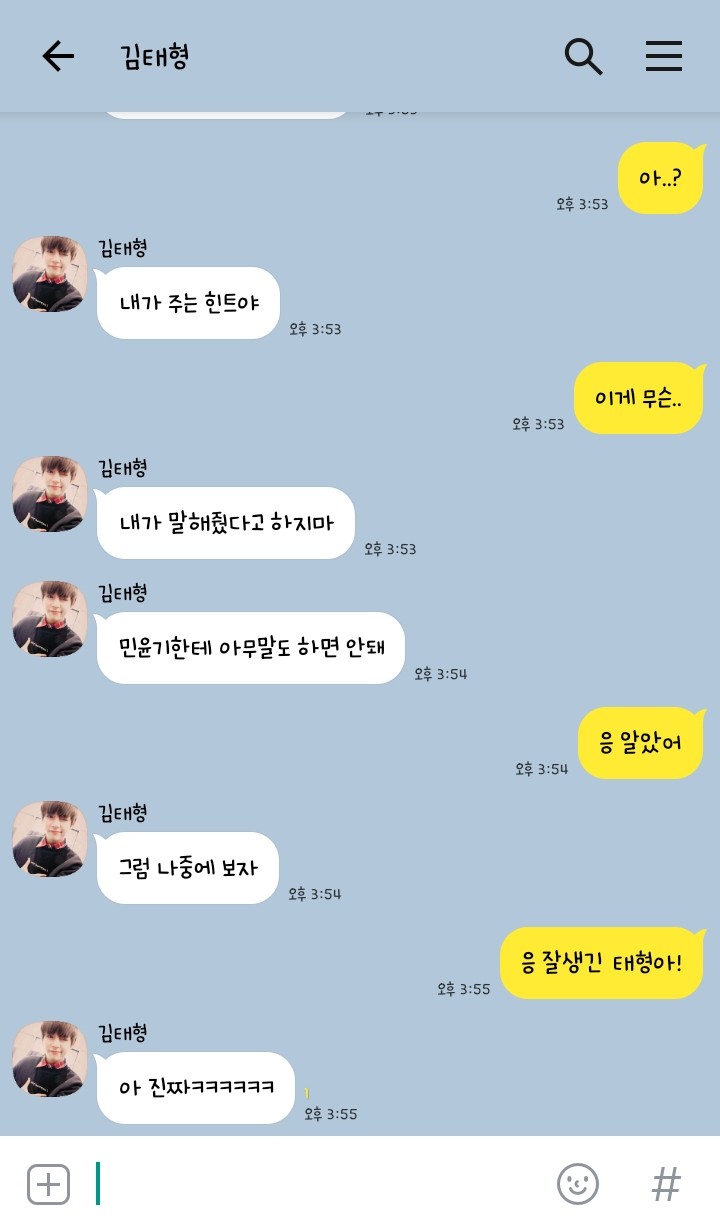This screenshot has height=1219, width=720.
Task: Open the plus attachment options
Action: [x=48, y=1185]
